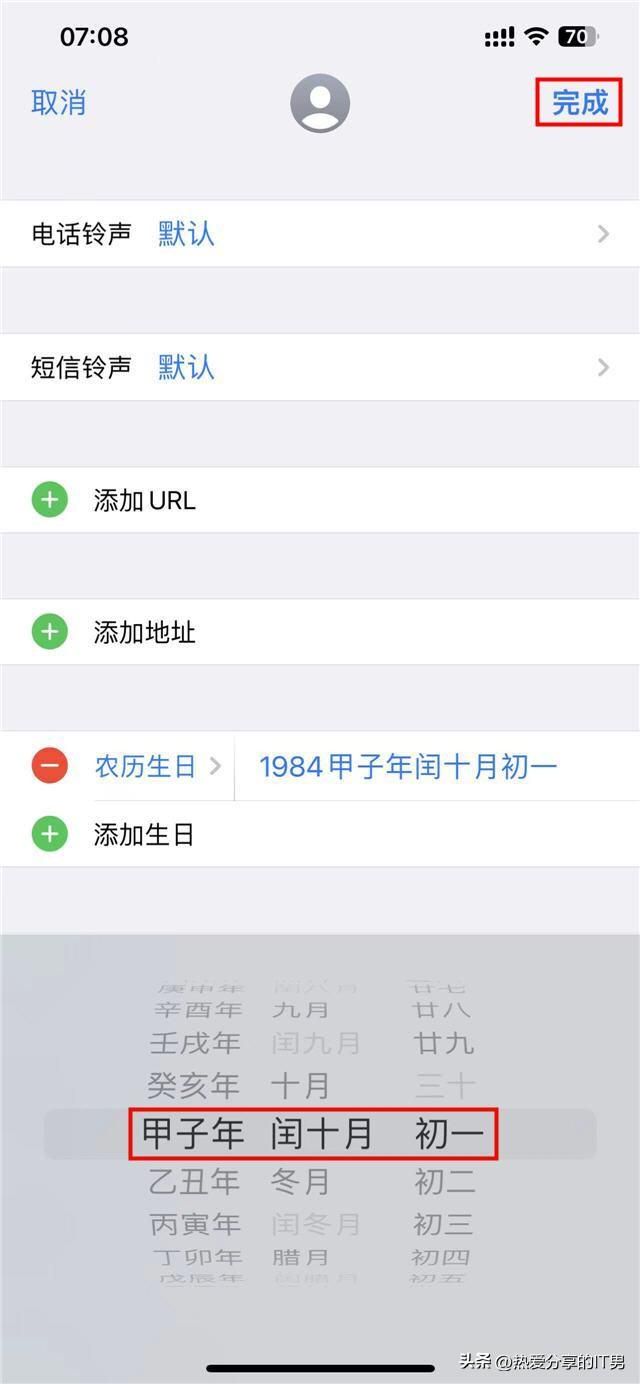Pick 冬月 in the month wheel
This screenshot has width=640, height=1384.
(300, 1182)
